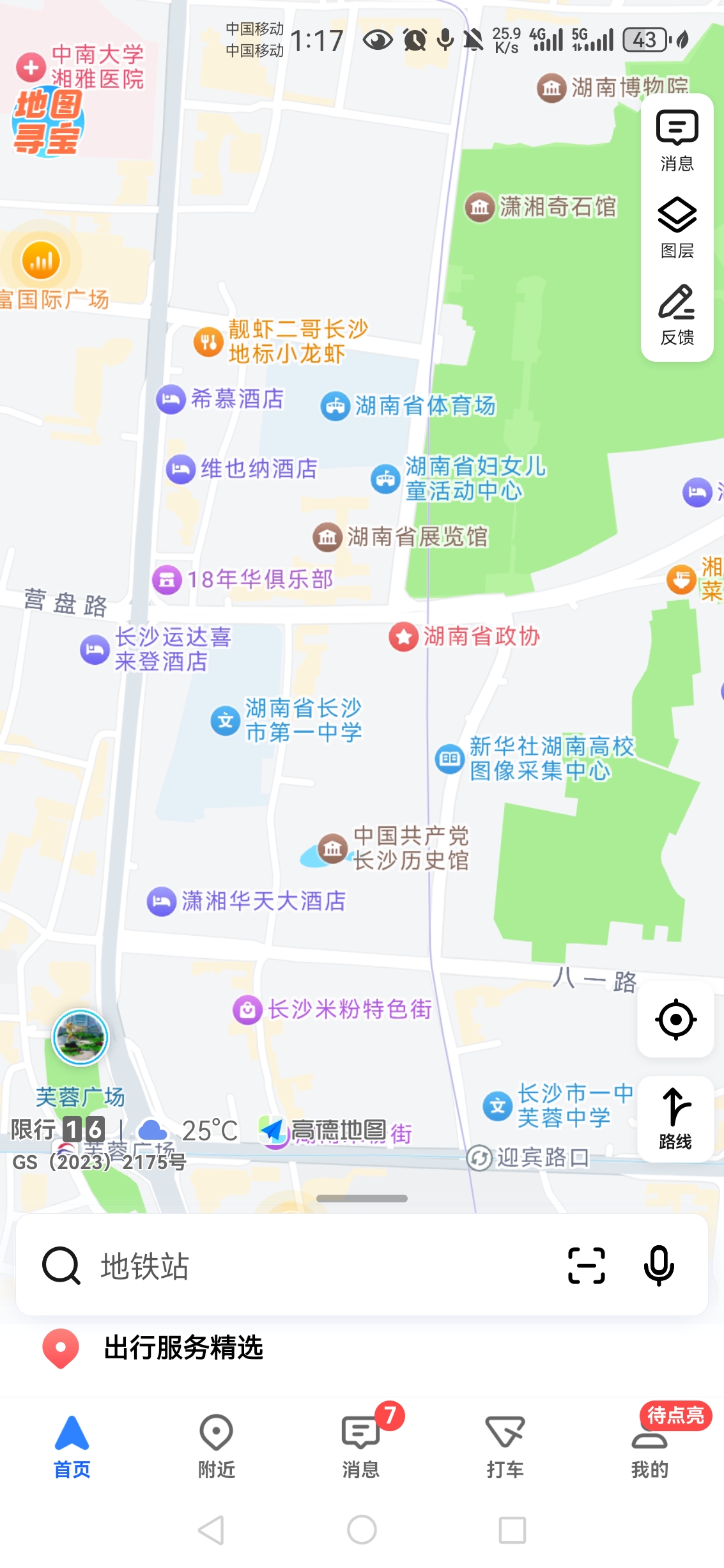Open the 地图寻宝 treasure hunt badge
This screenshot has height=1568, width=724.
(x=47, y=123)
